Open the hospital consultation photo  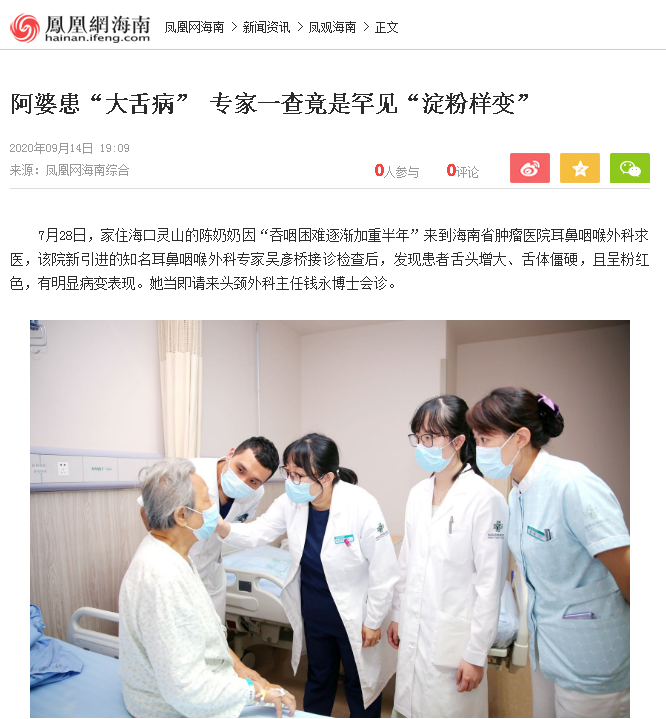point(330,518)
